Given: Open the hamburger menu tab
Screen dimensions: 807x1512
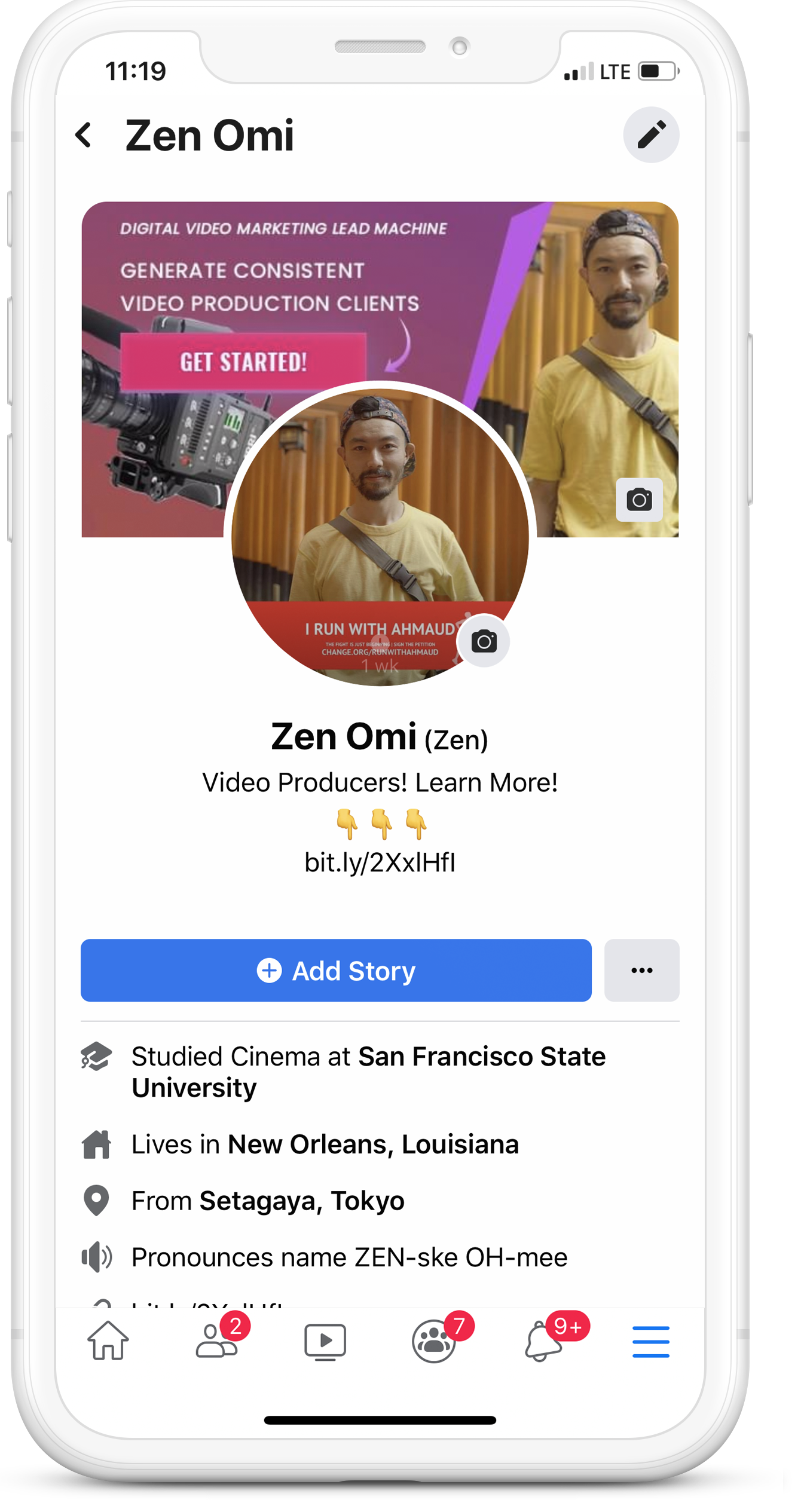Looking at the screenshot, I should (x=651, y=1341).
